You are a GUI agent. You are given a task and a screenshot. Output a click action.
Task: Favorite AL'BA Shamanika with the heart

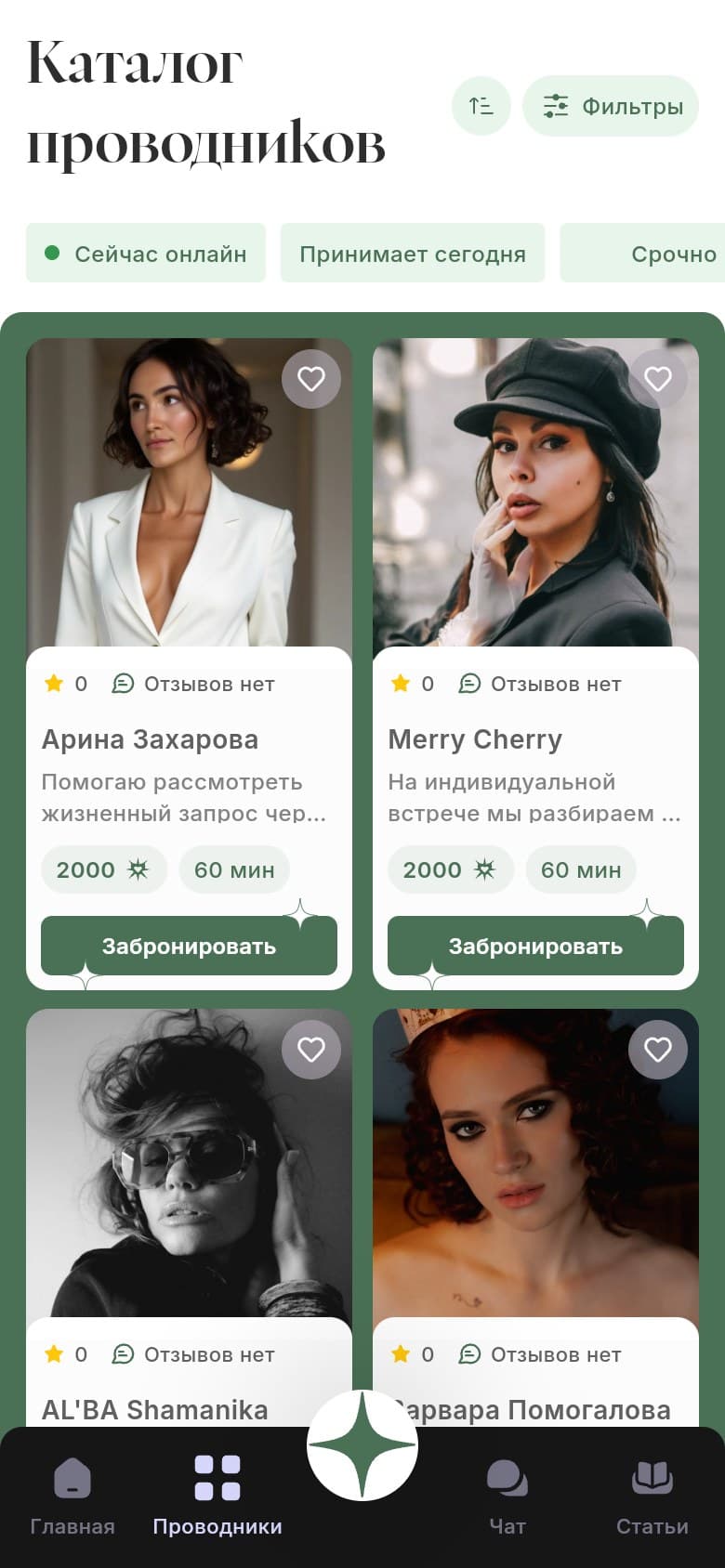[x=311, y=1050]
